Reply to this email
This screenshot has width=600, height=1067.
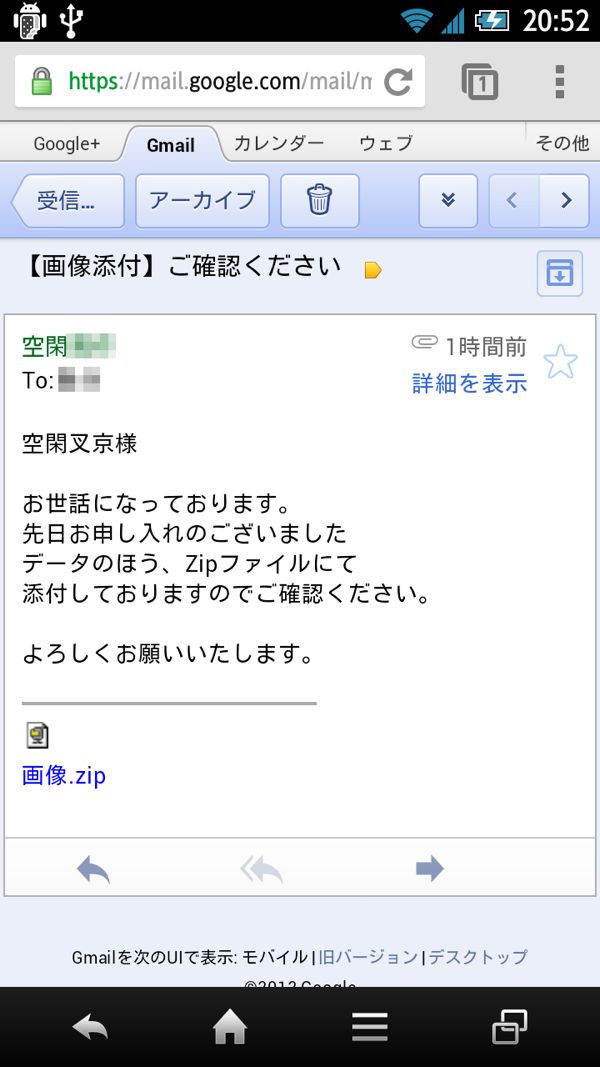click(93, 870)
